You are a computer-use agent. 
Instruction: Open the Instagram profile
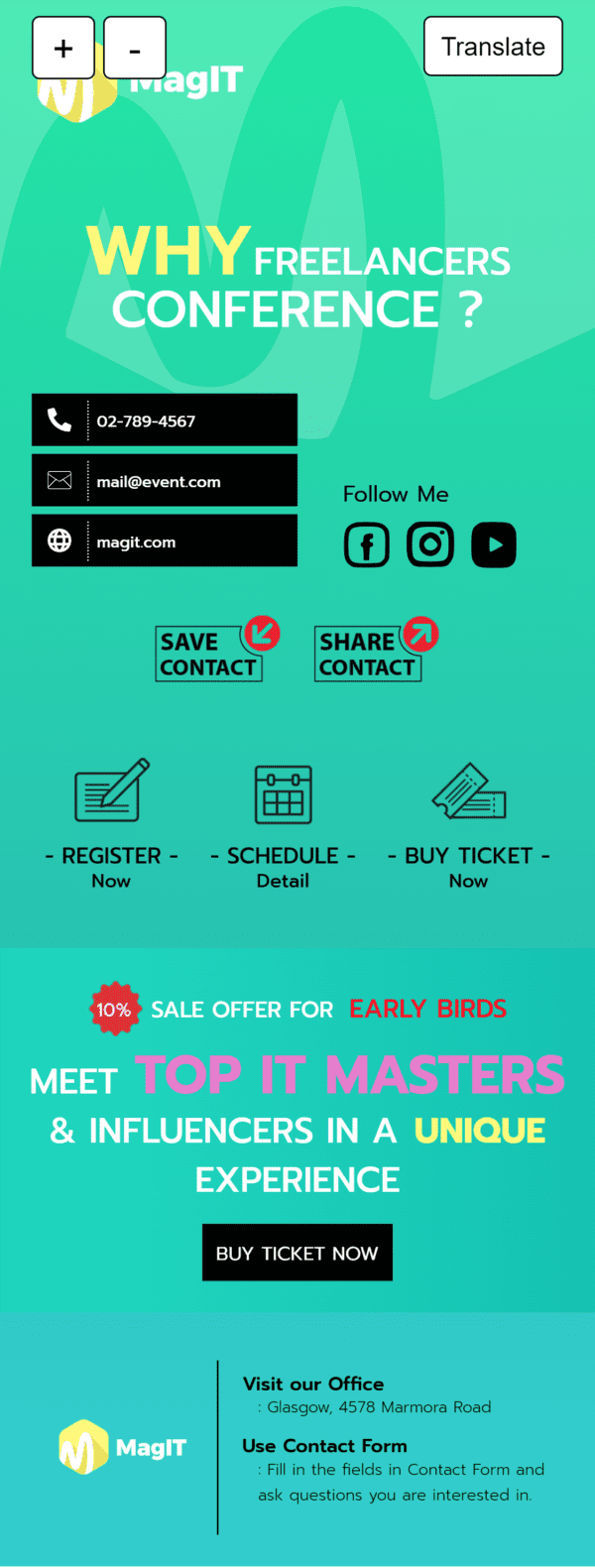(430, 544)
